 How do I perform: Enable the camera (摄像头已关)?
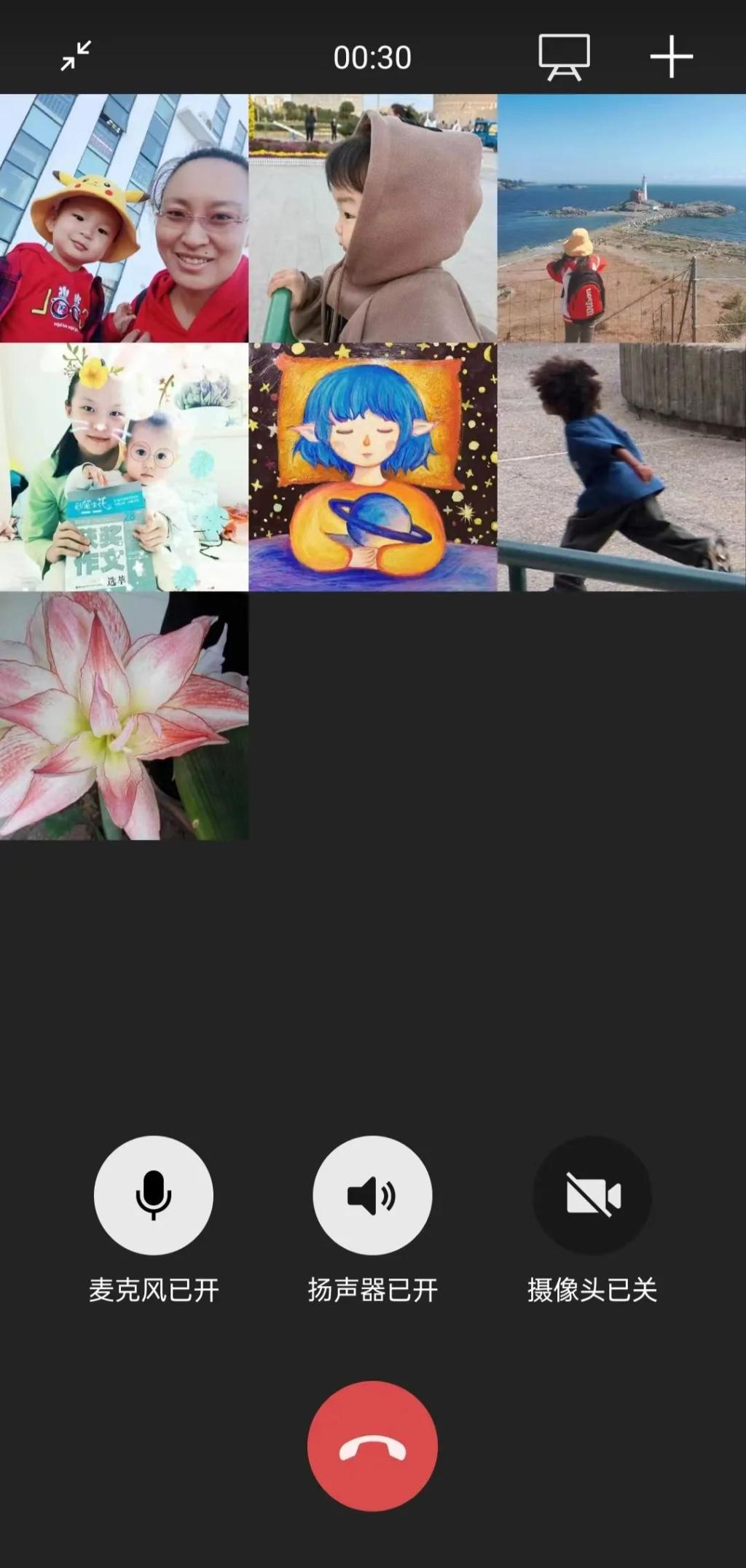click(x=592, y=1195)
